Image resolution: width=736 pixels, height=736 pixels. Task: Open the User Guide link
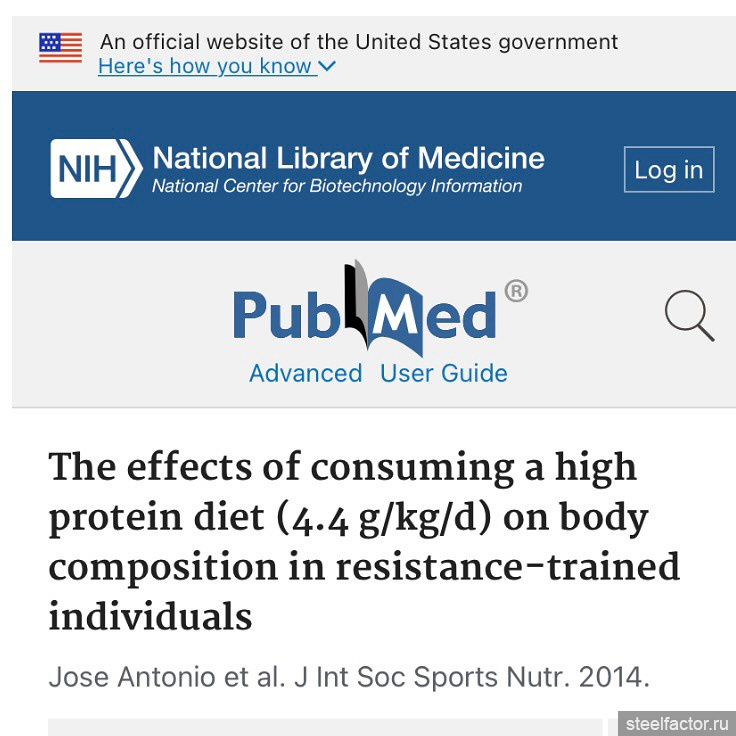pos(443,373)
